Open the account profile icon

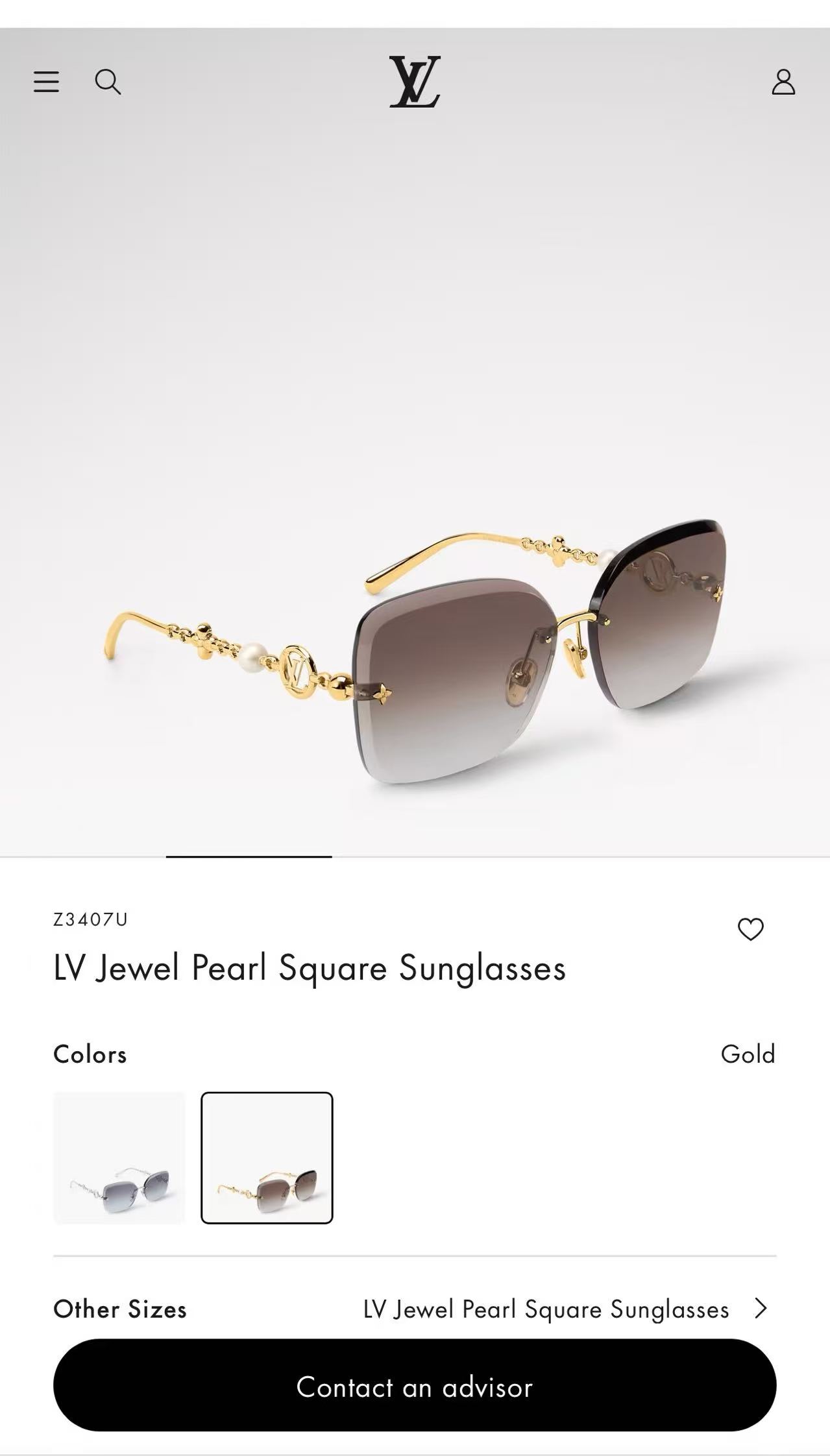point(783,82)
